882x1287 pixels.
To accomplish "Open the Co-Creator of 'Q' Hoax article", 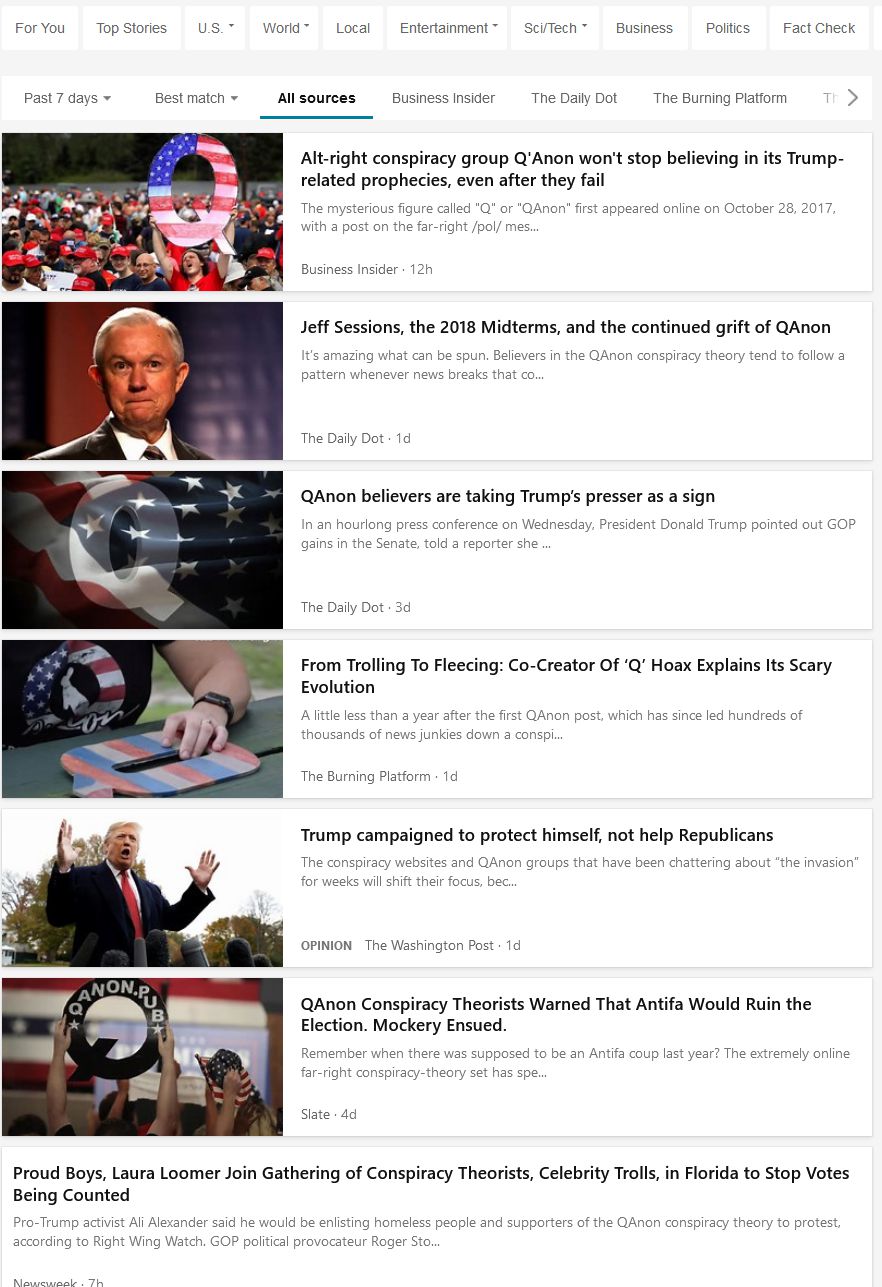I will click(566, 676).
